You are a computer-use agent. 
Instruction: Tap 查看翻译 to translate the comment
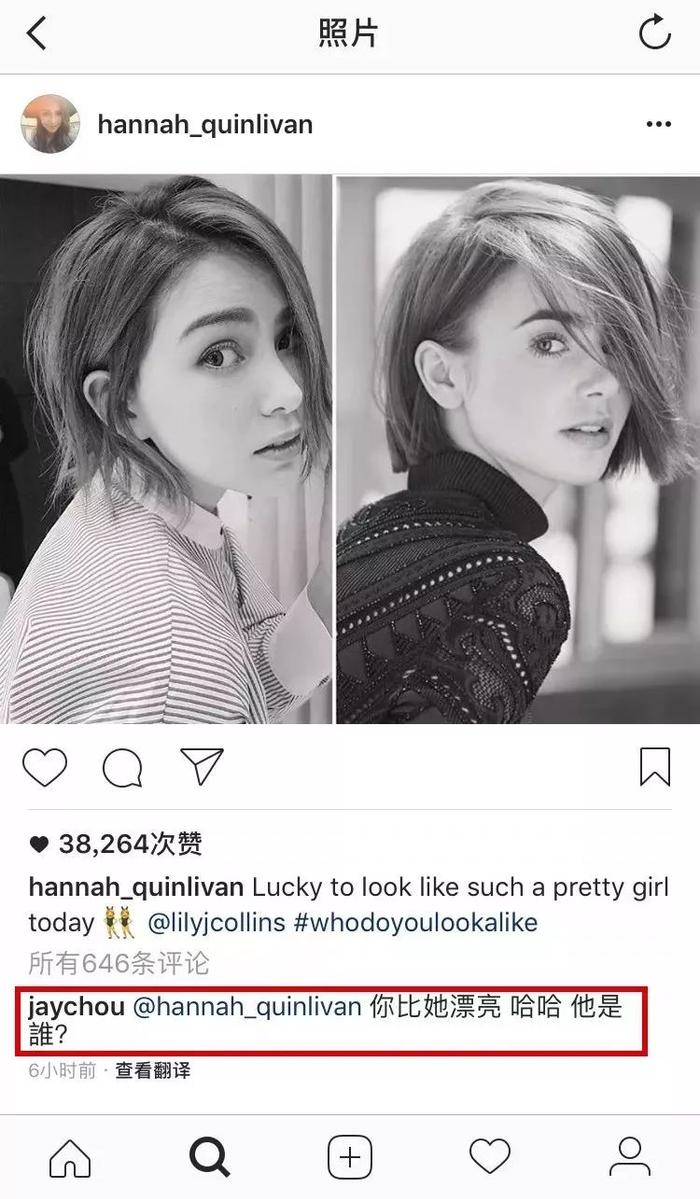pos(152,1071)
